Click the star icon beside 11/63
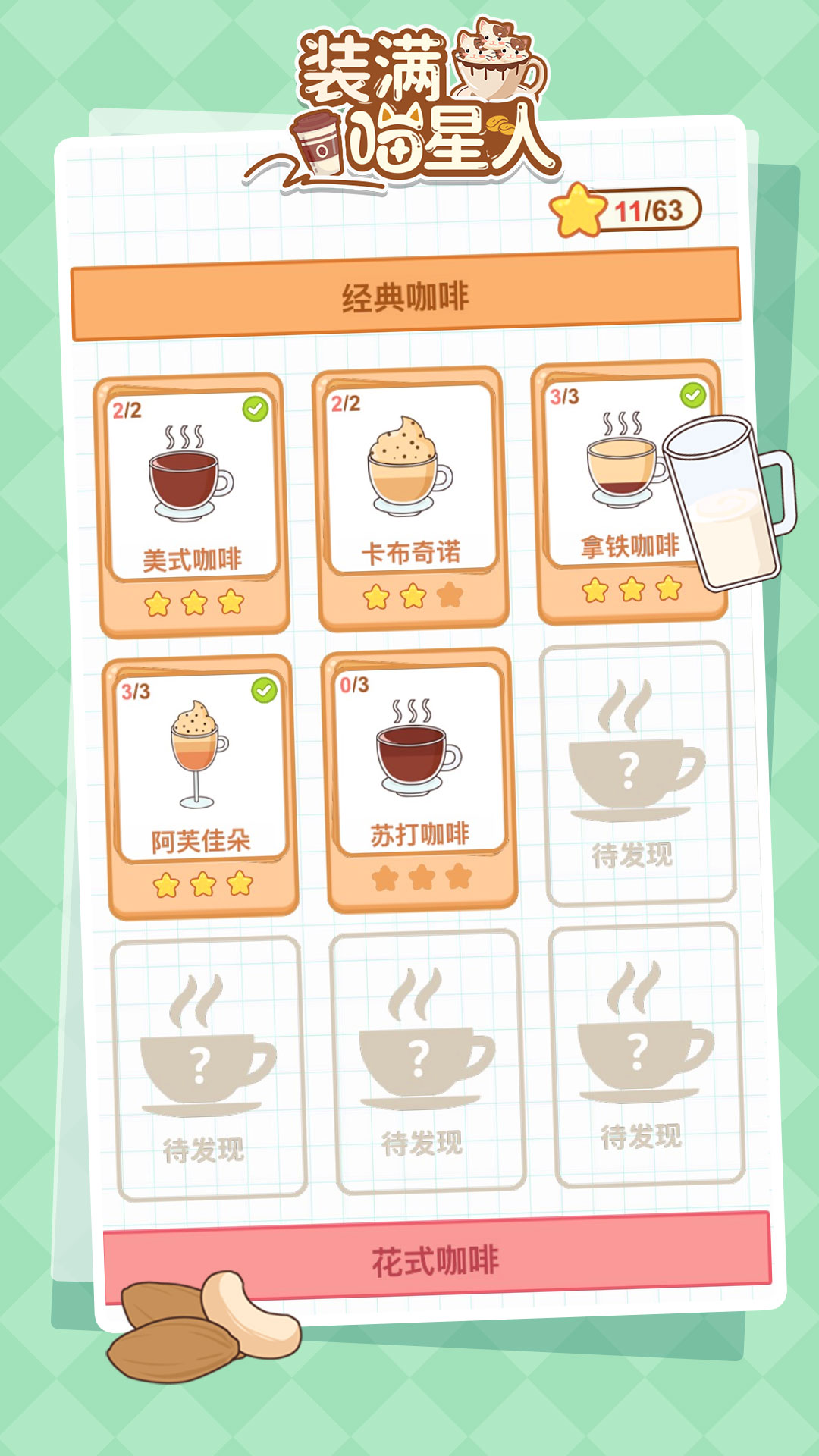This screenshot has height=1456, width=819. [580, 212]
